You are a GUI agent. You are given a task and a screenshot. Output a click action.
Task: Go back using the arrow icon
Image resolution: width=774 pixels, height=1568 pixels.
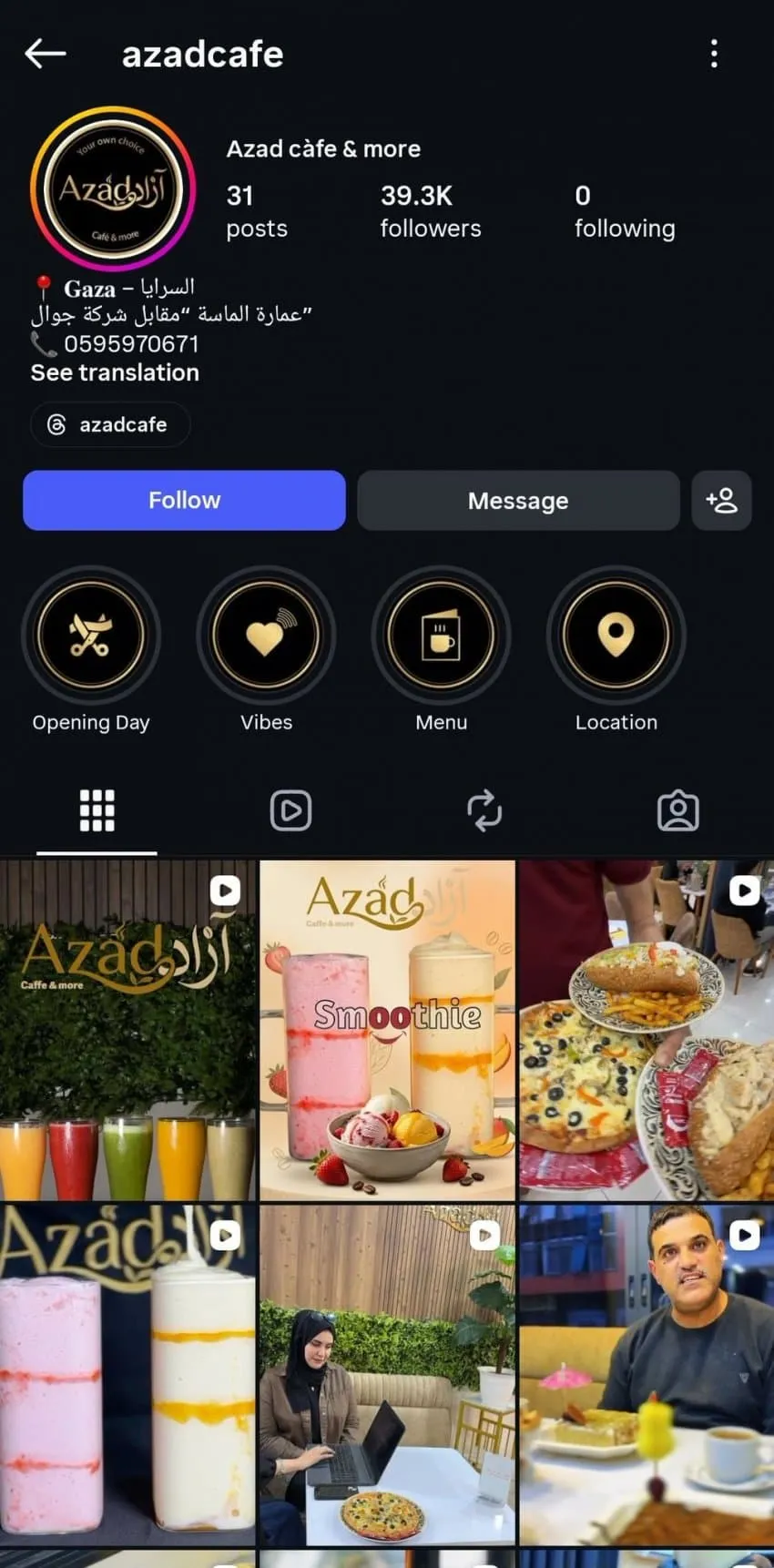pos(45,54)
